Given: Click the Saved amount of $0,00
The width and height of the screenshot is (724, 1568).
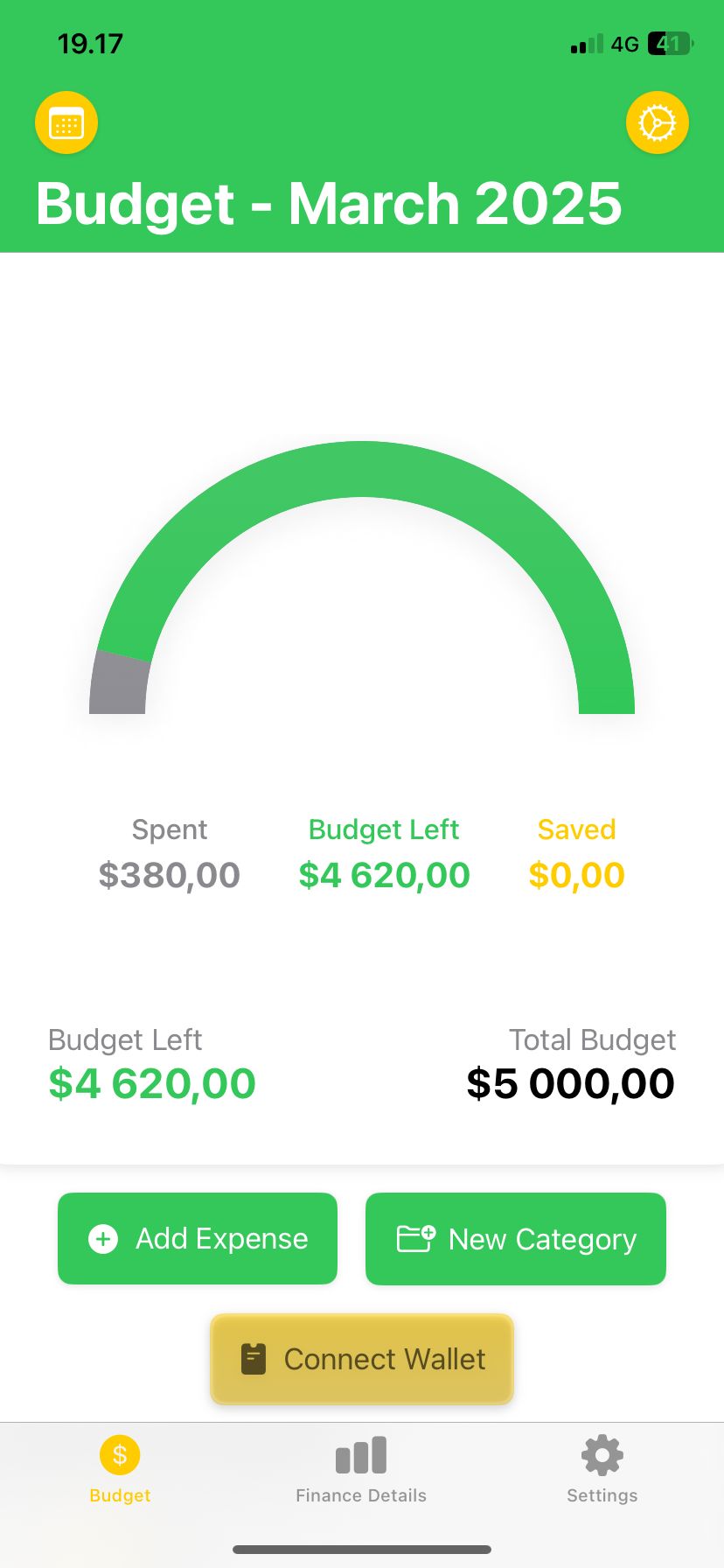Looking at the screenshot, I should coord(575,874).
